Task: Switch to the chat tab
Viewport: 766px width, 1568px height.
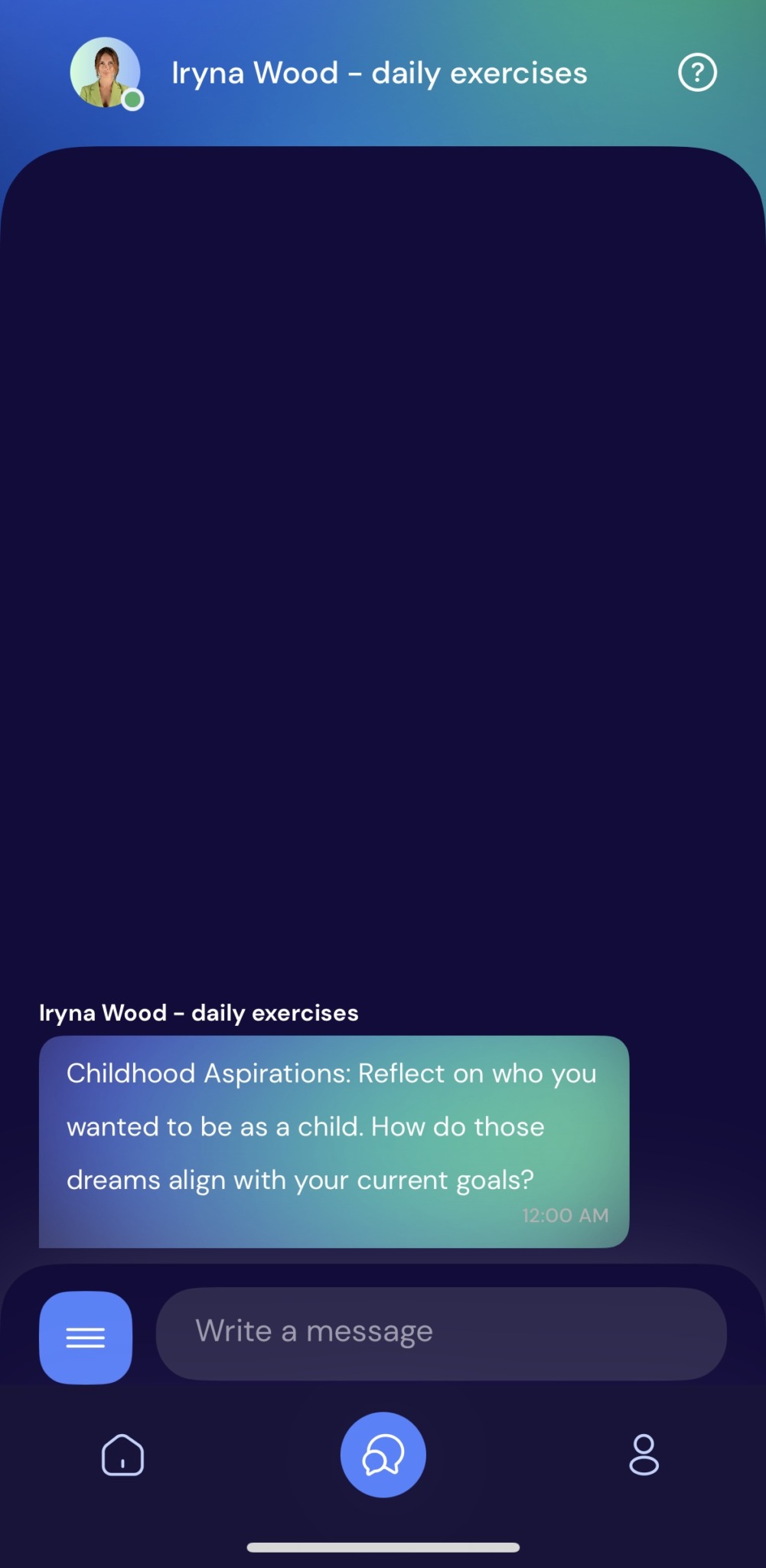Action: (x=383, y=1454)
